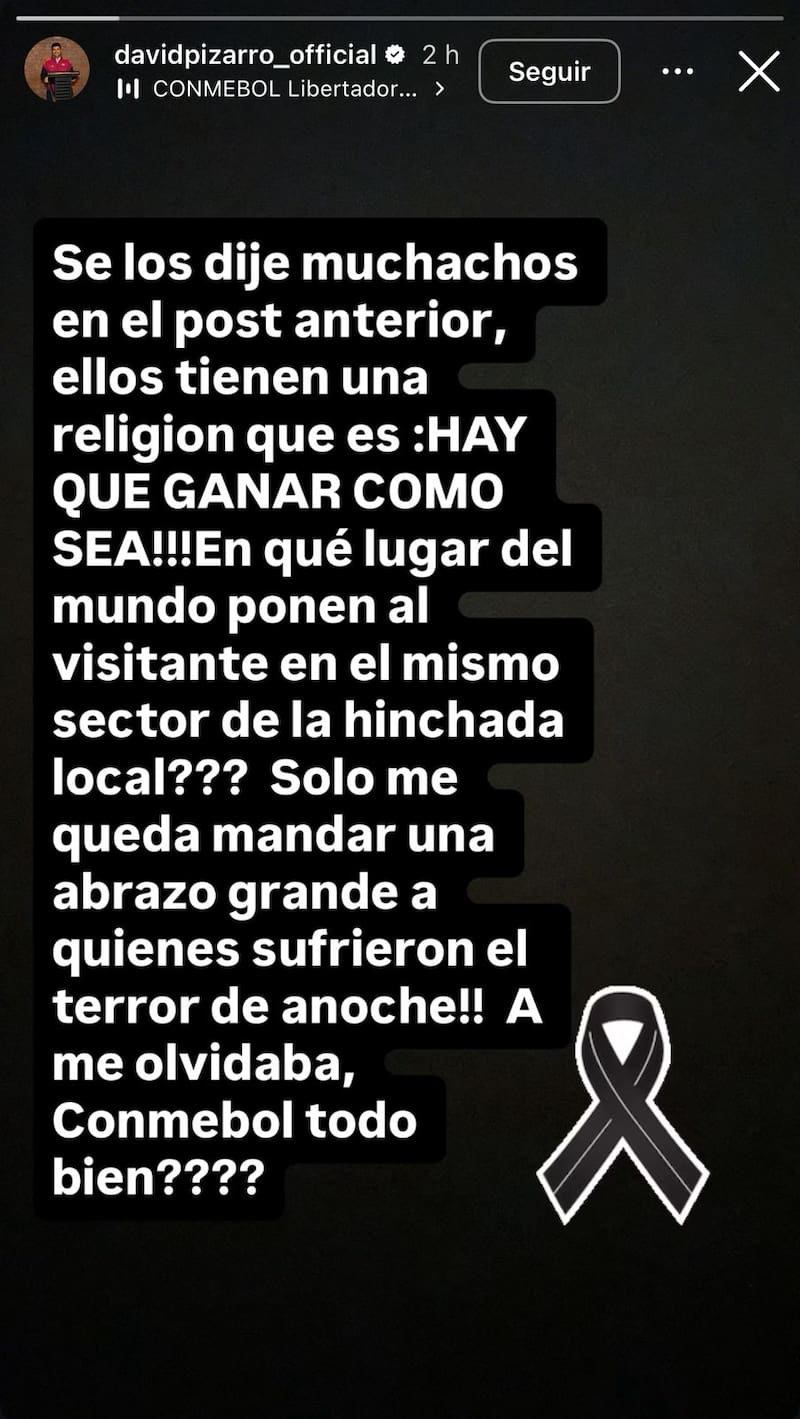
Task: Open the three-dot options menu
Action: coord(677,72)
